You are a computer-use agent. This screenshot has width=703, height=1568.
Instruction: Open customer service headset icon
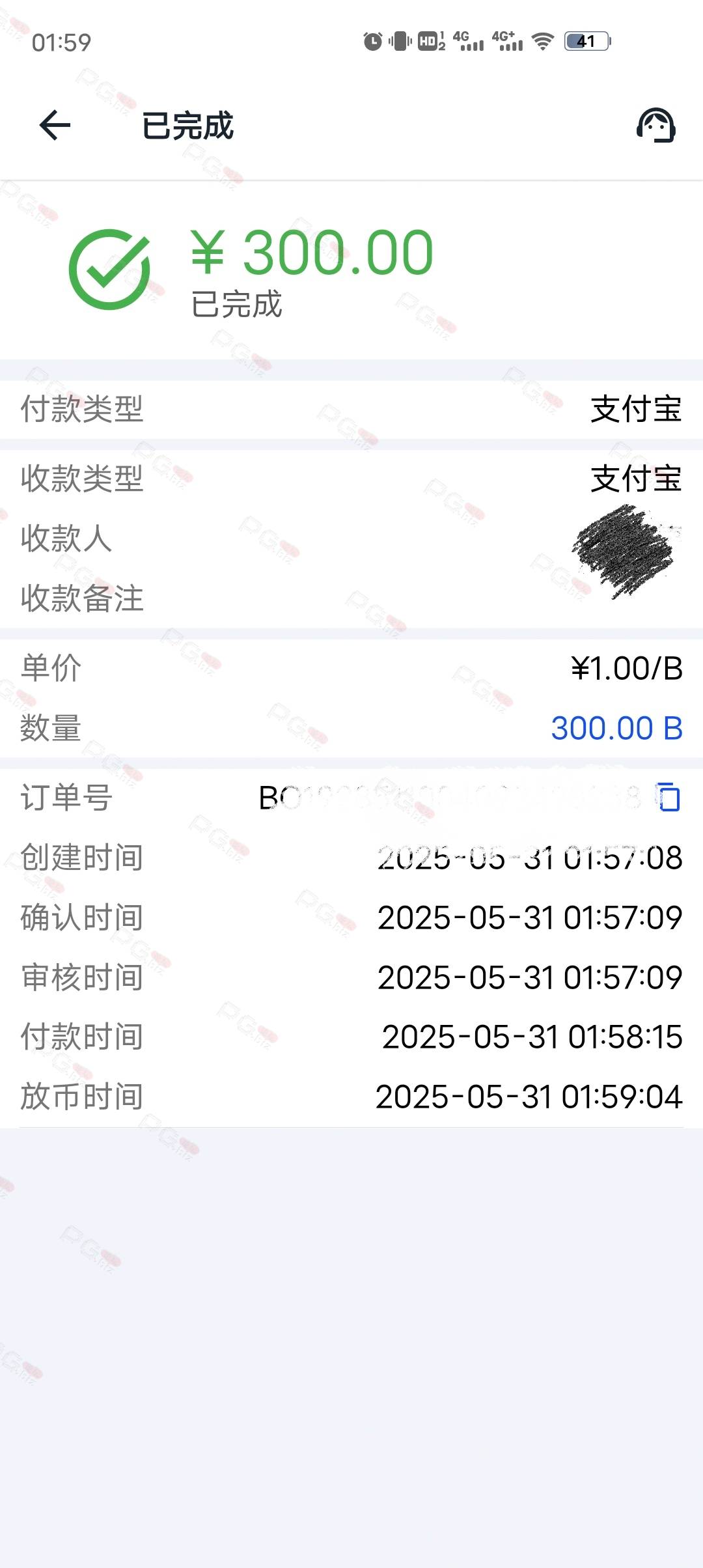click(655, 125)
